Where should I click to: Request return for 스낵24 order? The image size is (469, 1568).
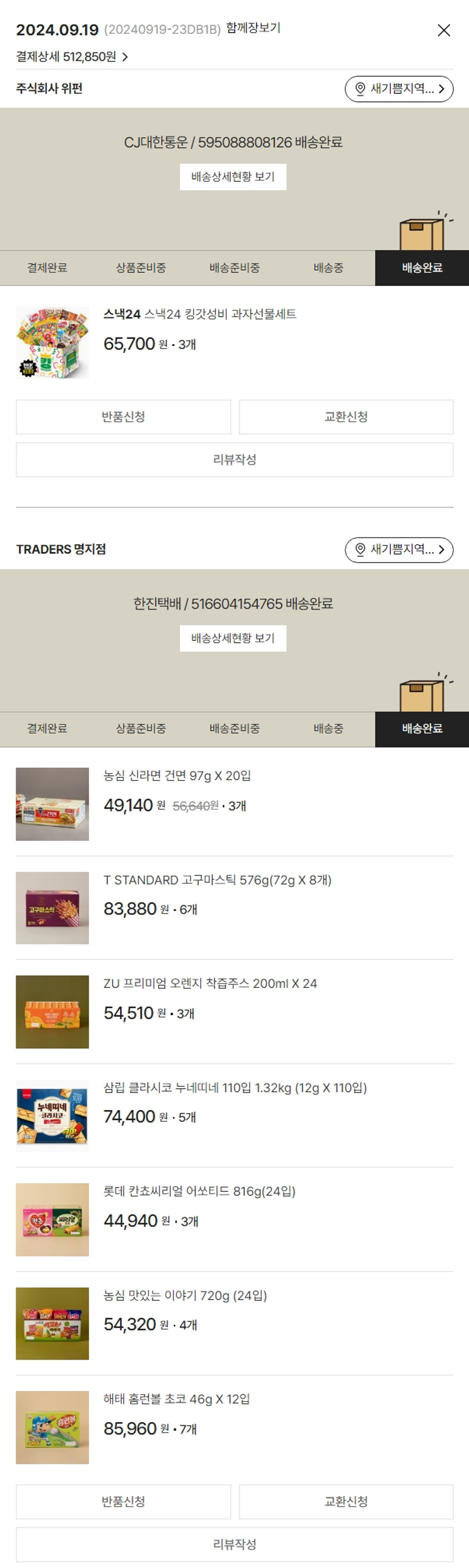click(x=123, y=417)
